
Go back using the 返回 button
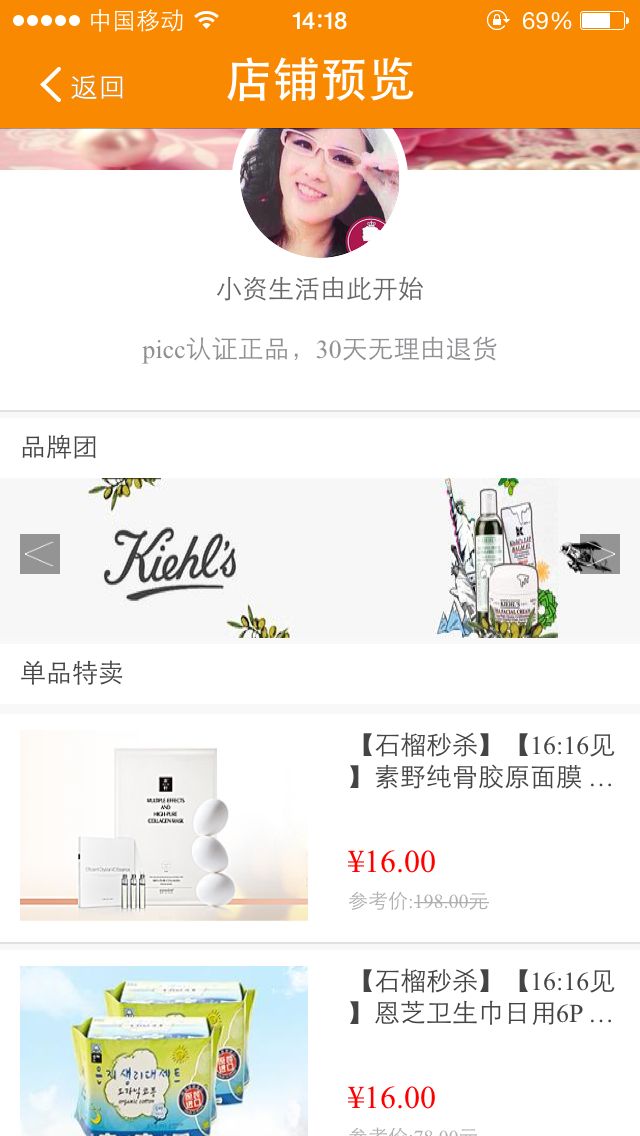point(81,85)
